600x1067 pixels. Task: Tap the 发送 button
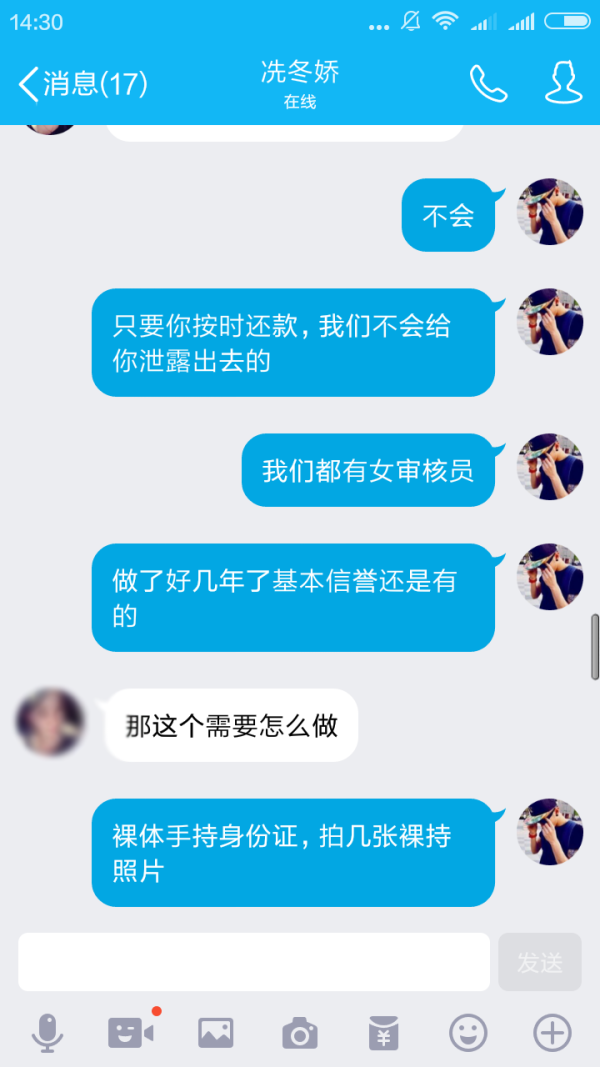pos(540,962)
